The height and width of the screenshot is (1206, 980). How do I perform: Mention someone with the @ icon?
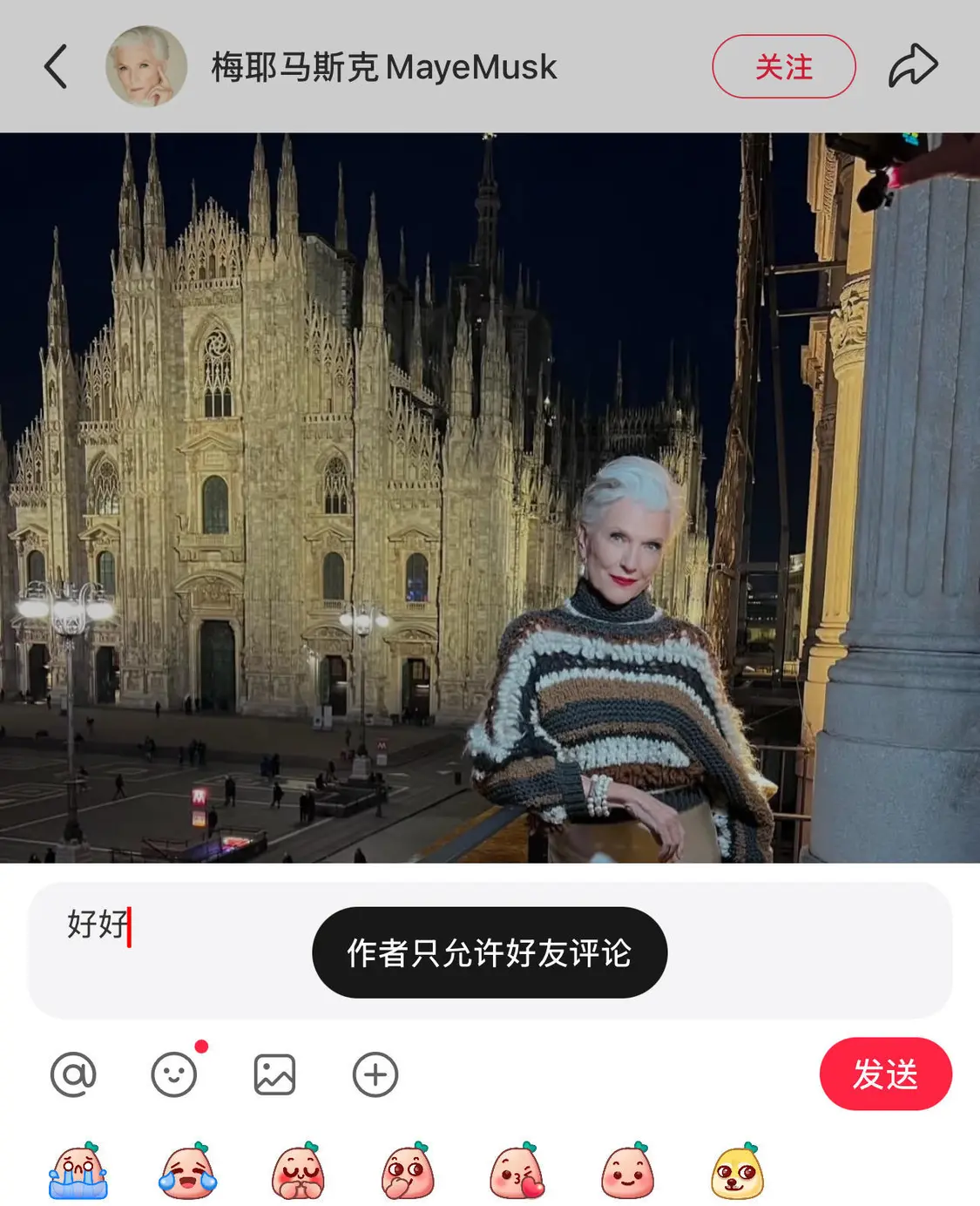point(73,1074)
